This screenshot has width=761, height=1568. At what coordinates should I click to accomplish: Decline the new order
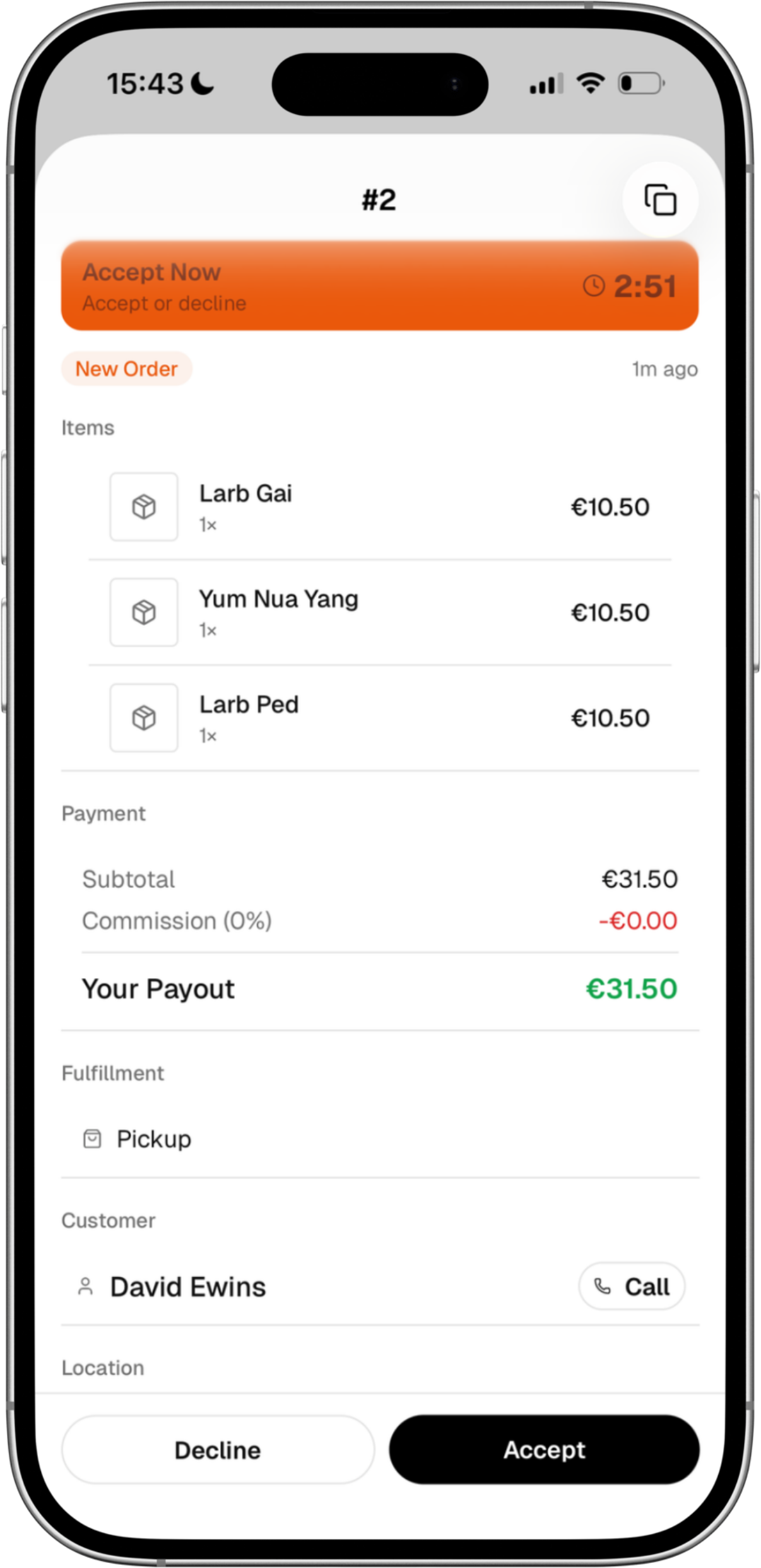(x=218, y=1450)
